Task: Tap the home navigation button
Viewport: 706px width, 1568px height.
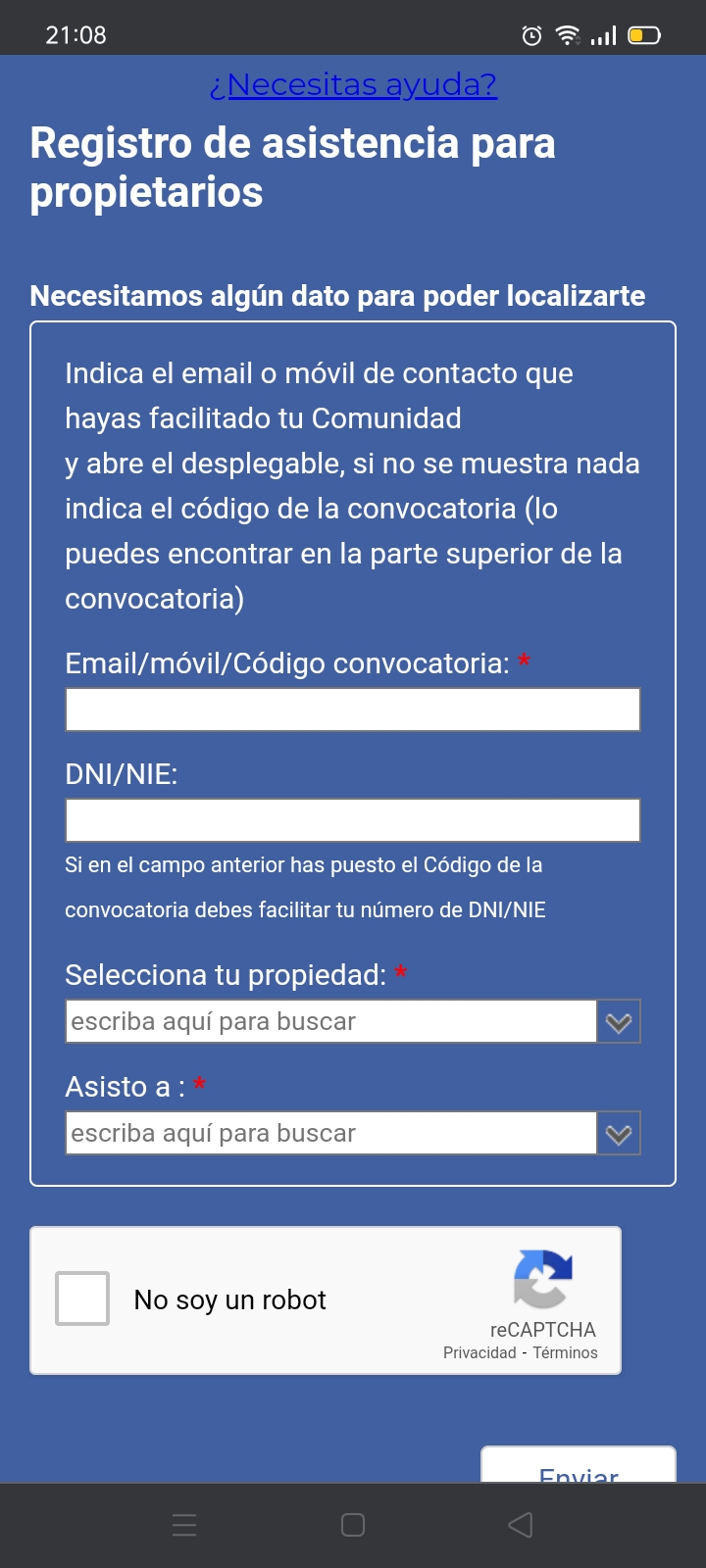Action: click(x=351, y=1525)
